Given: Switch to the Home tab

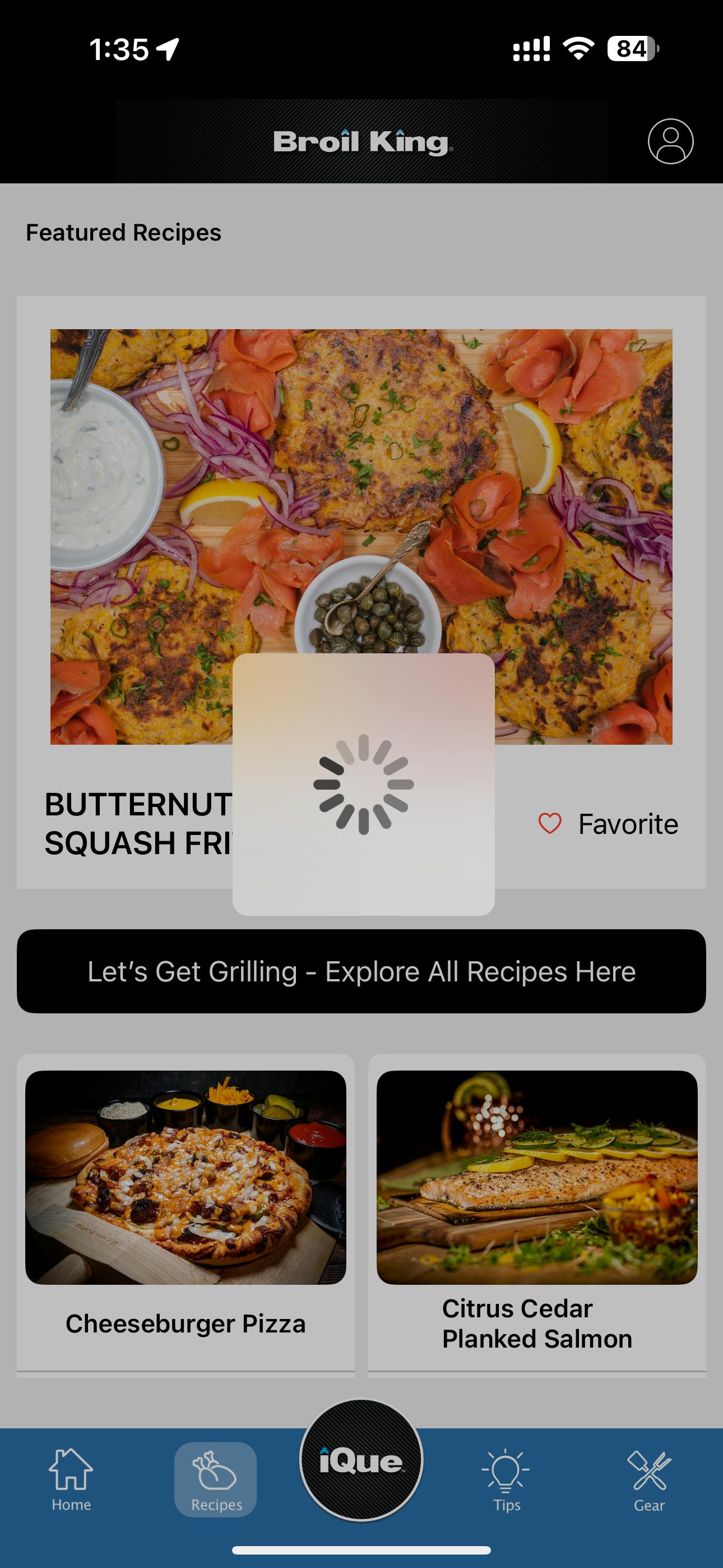Looking at the screenshot, I should click(71, 1479).
